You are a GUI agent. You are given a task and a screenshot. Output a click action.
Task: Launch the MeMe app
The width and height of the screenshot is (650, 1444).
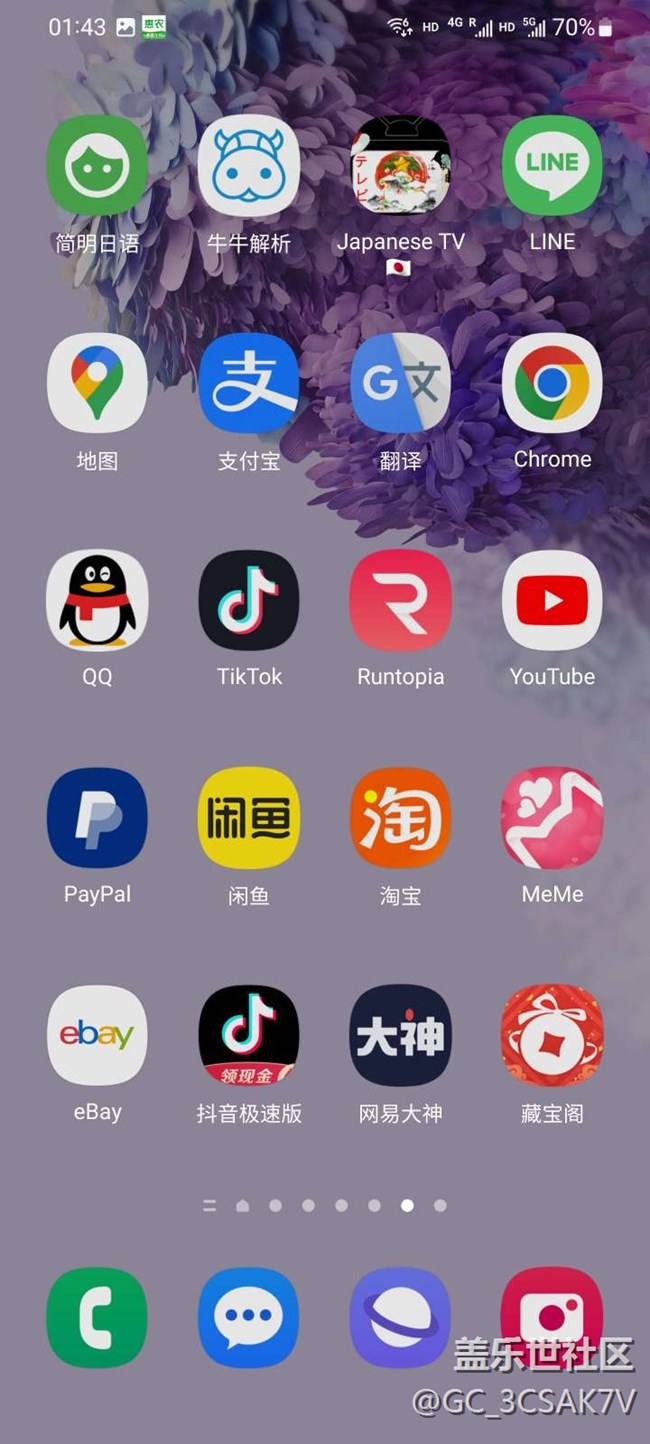tap(552, 818)
